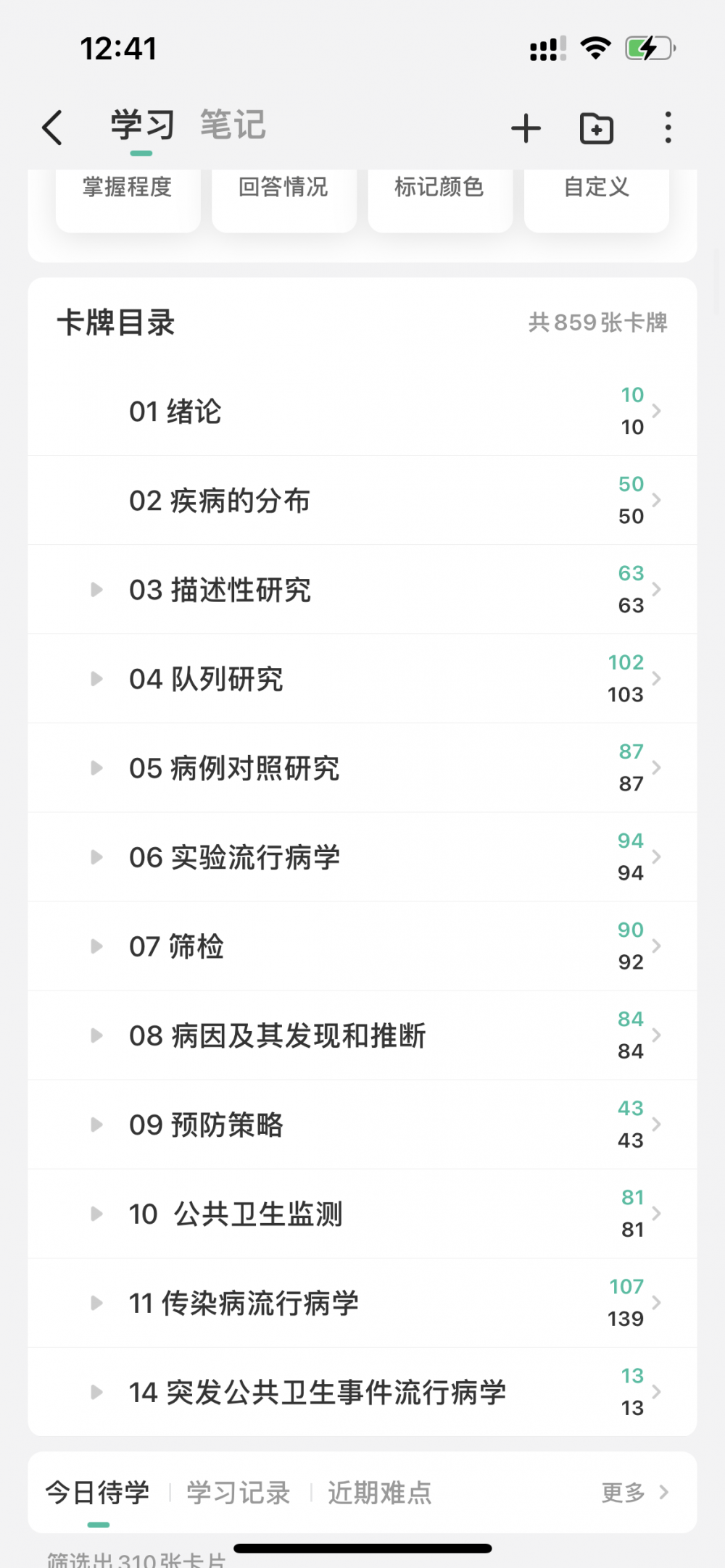Expand the 06 实验流行病学 arrow
725x1568 pixels.
pos(96,856)
